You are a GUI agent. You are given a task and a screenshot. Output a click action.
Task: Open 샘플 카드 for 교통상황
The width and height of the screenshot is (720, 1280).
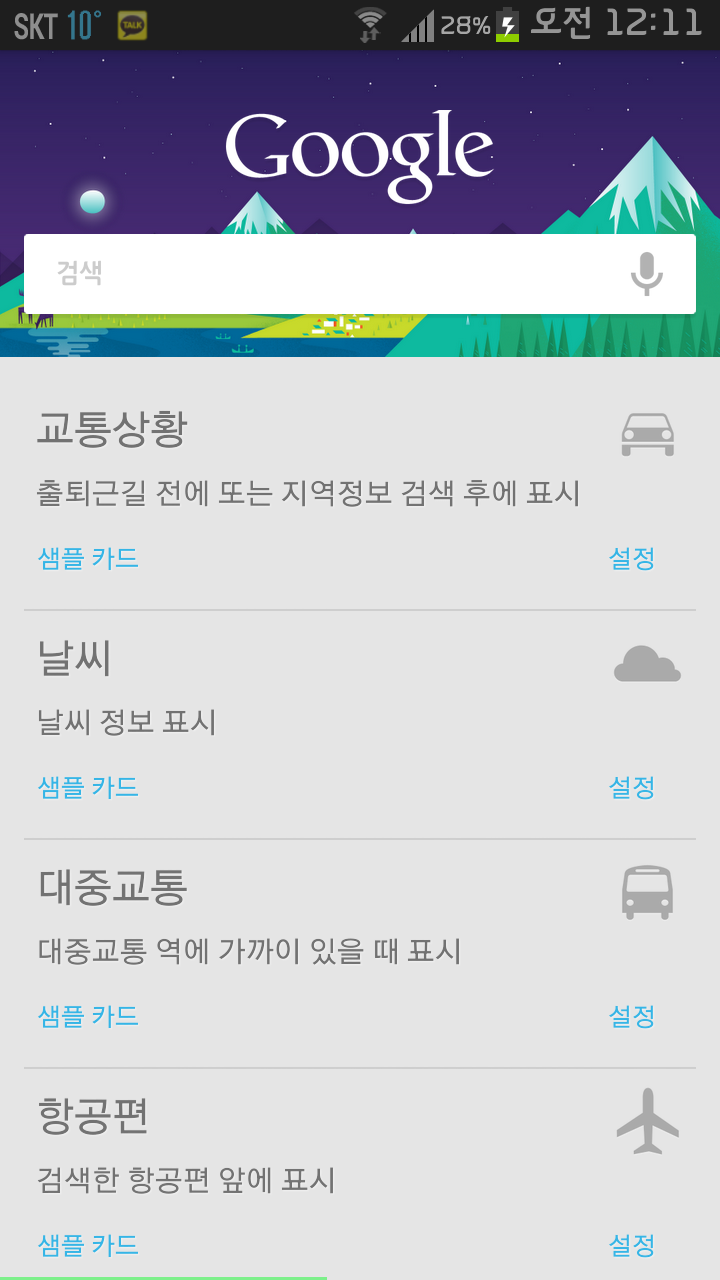click(88, 558)
